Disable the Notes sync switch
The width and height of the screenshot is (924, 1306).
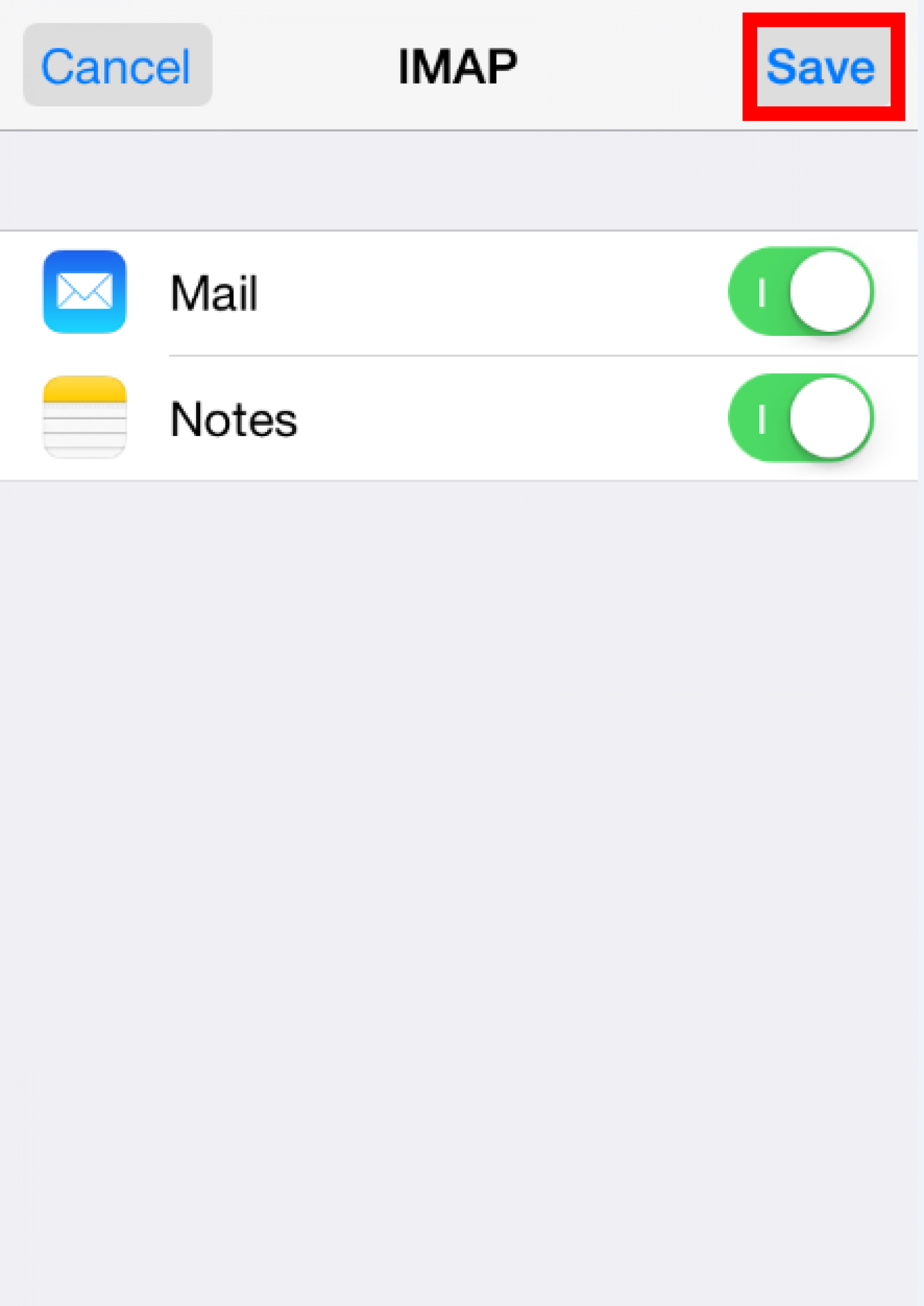pyautogui.click(x=801, y=418)
